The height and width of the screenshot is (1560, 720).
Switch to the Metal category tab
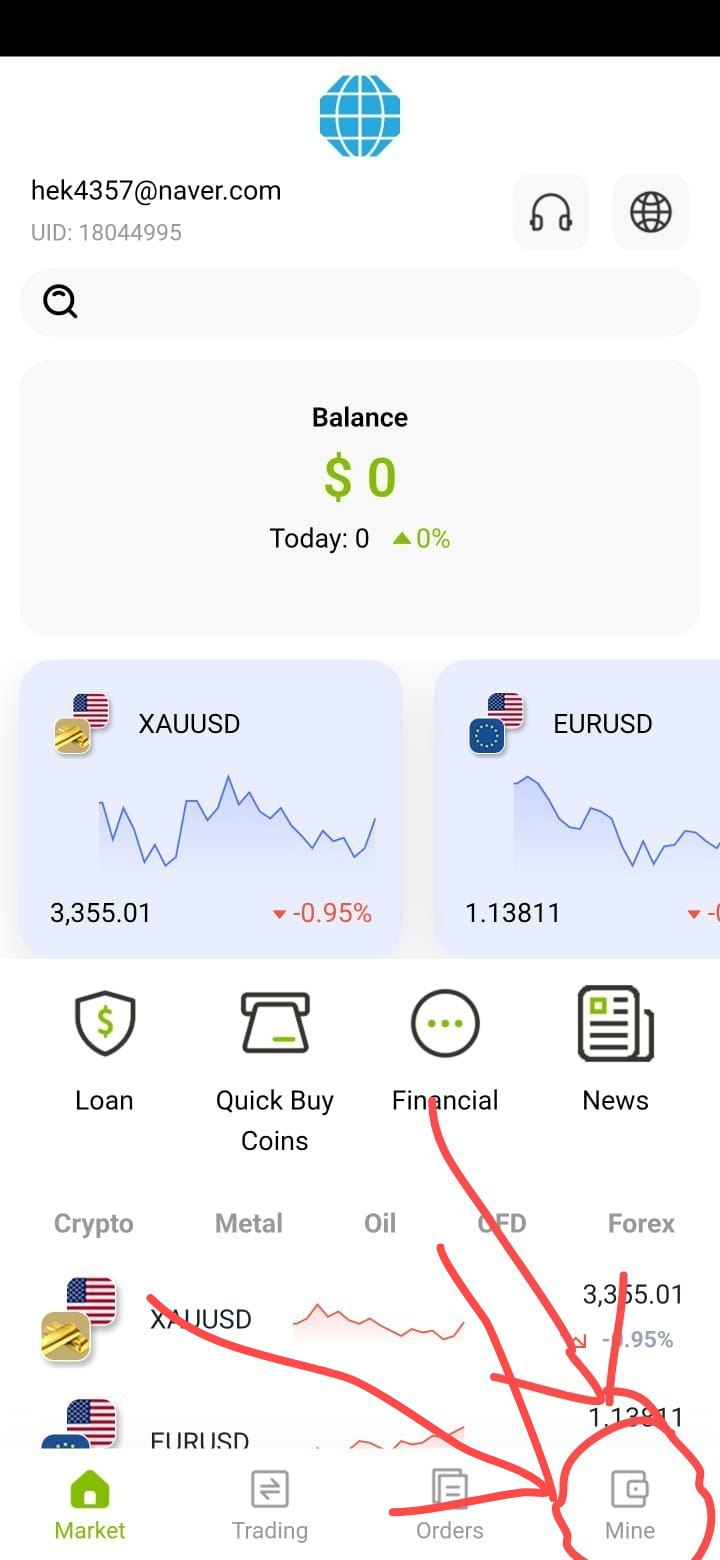(249, 1224)
